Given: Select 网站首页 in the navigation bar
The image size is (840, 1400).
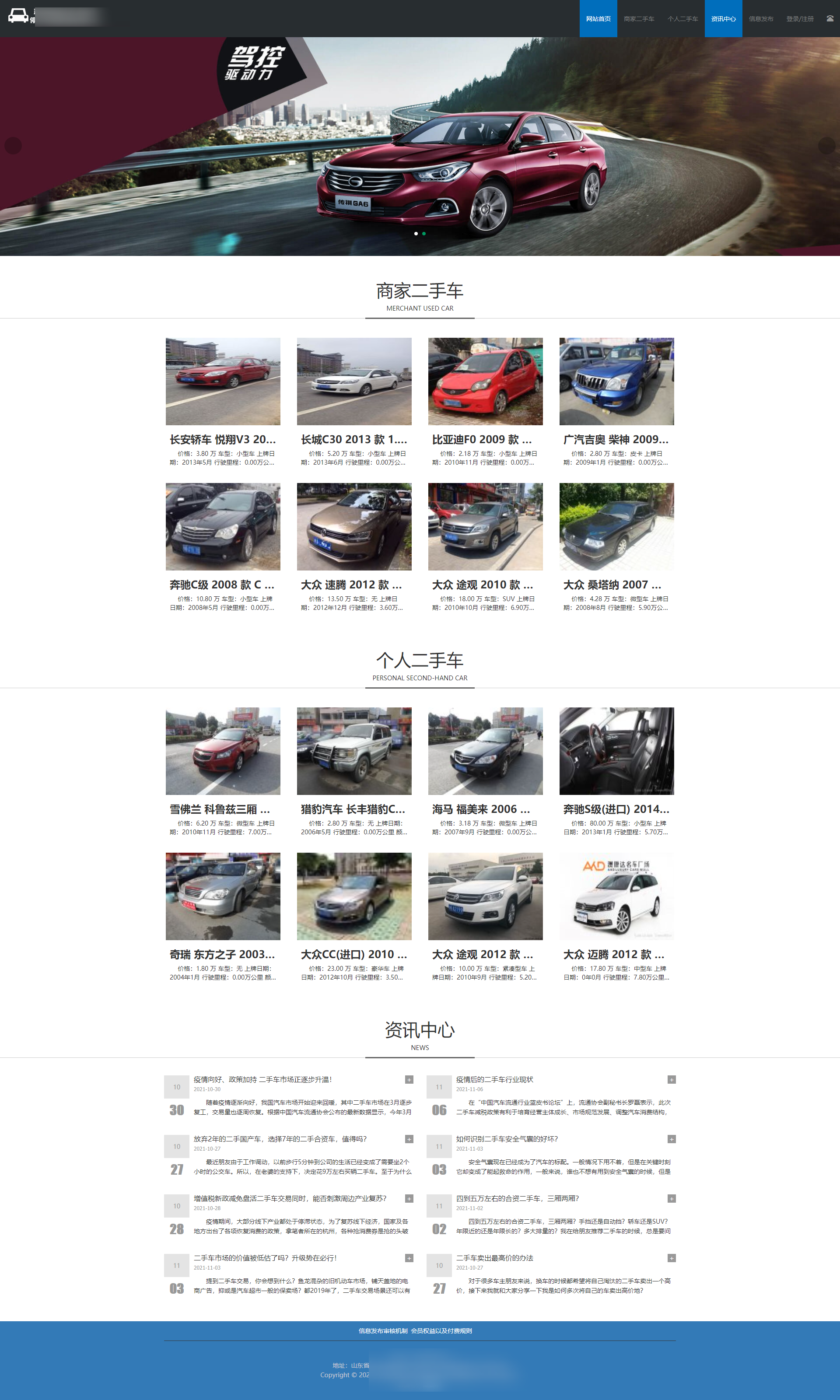Looking at the screenshot, I should [598, 19].
